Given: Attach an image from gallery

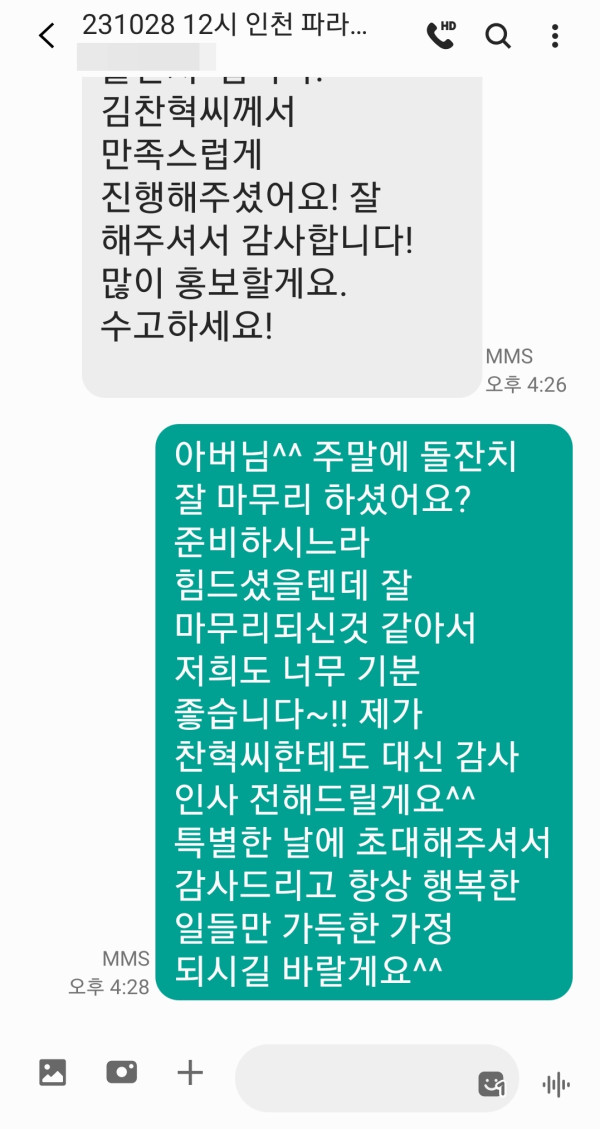Looking at the screenshot, I should (52, 1073).
